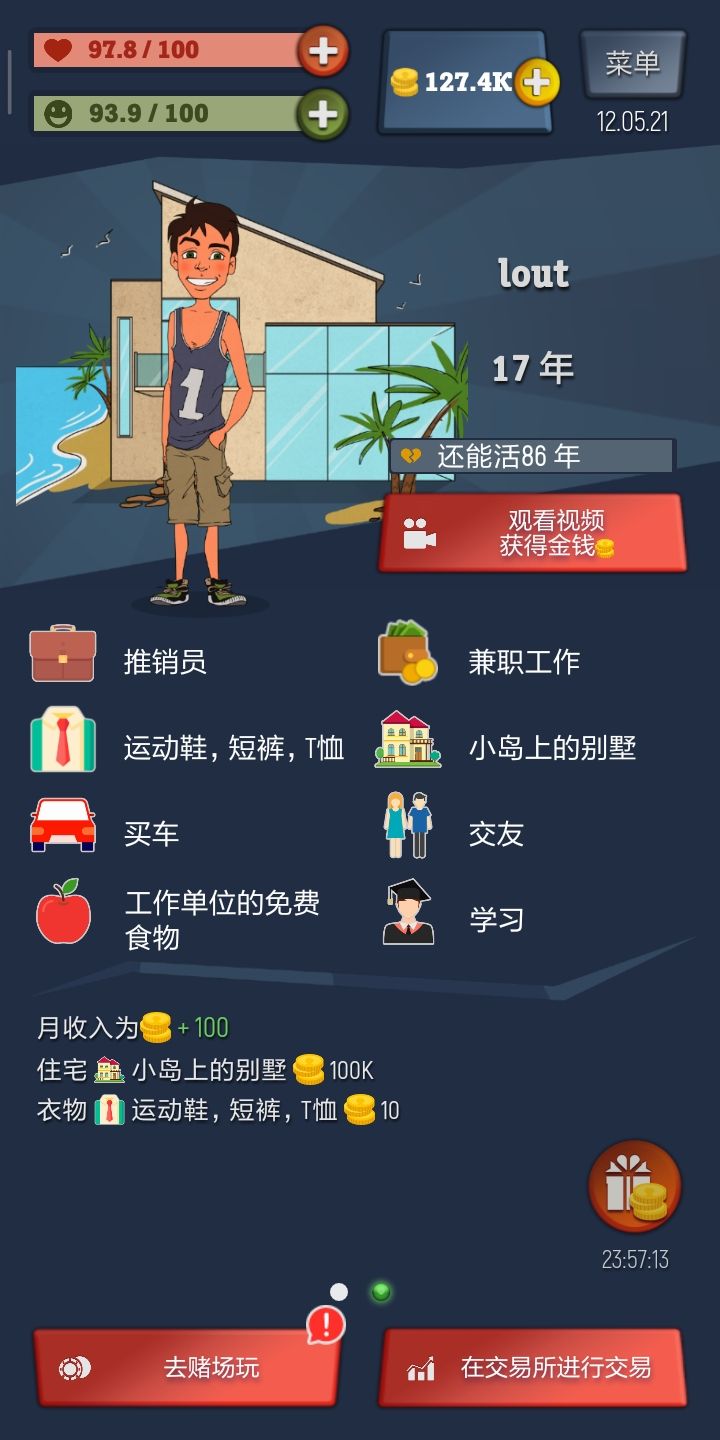This screenshot has height=1440, width=720.
Task: Open 交友 with the couple icon
Action: coord(408,822)
